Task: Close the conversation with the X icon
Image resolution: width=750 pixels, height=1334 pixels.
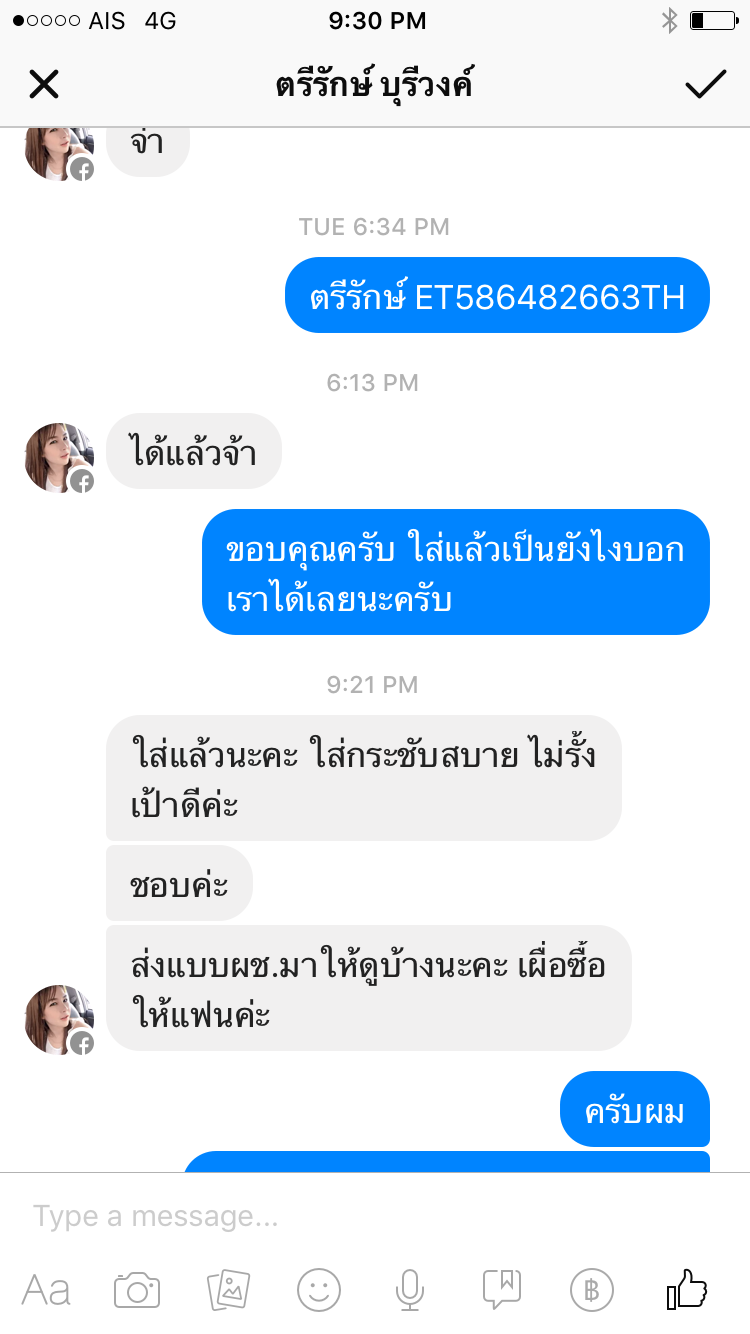Action: (44, 84)
